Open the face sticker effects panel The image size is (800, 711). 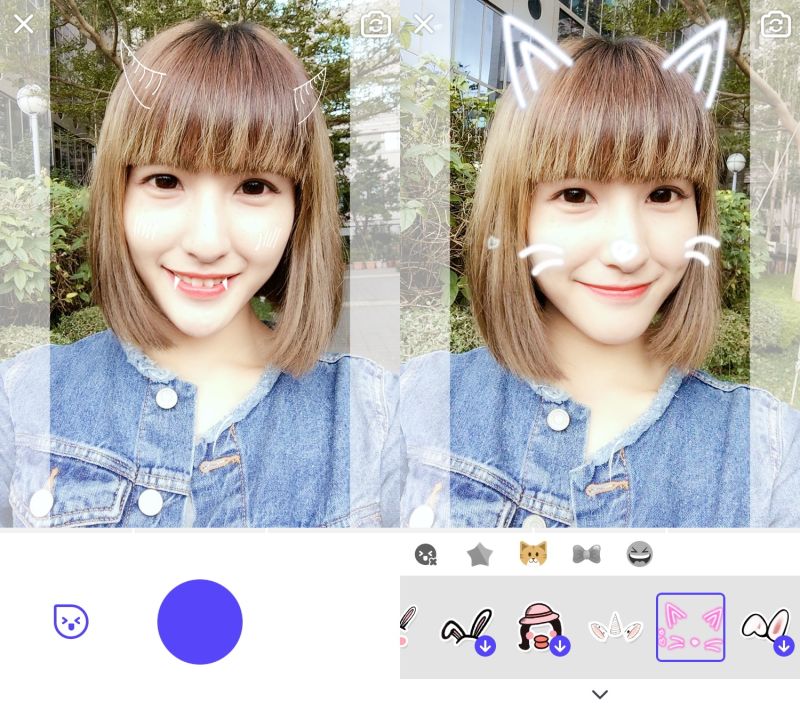pyautogui.click(x=71, y=622)
